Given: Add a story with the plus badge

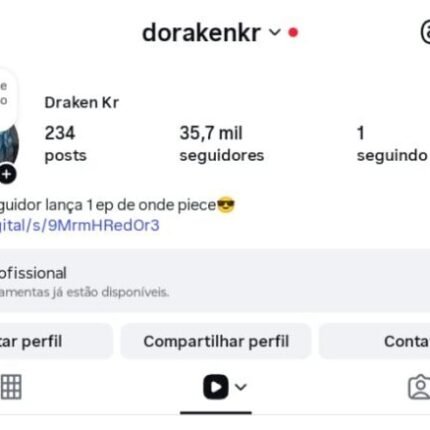Looking at the screenshot, I should click(7, 174).
